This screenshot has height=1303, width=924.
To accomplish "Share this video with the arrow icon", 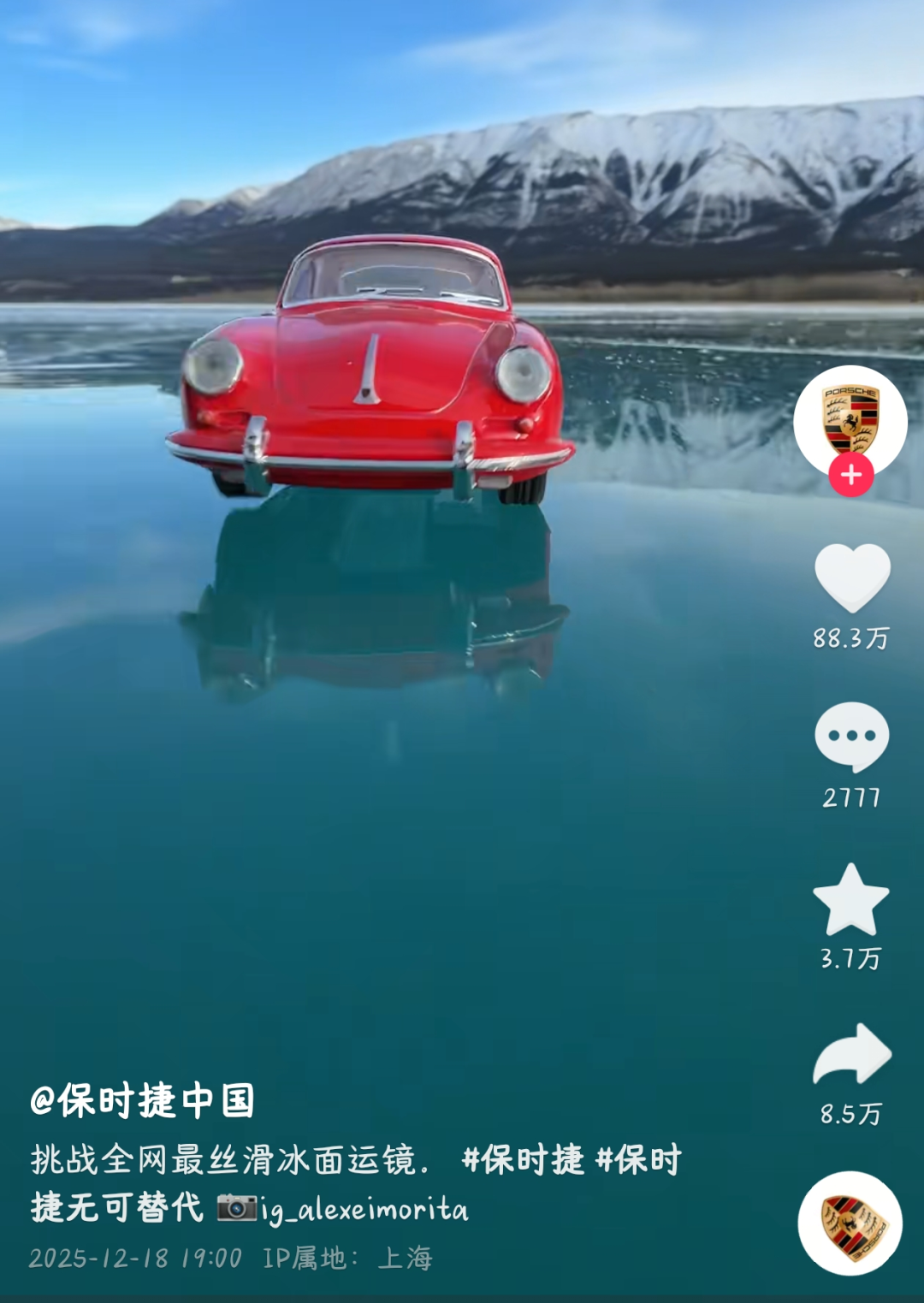I will pos(852,1054).
